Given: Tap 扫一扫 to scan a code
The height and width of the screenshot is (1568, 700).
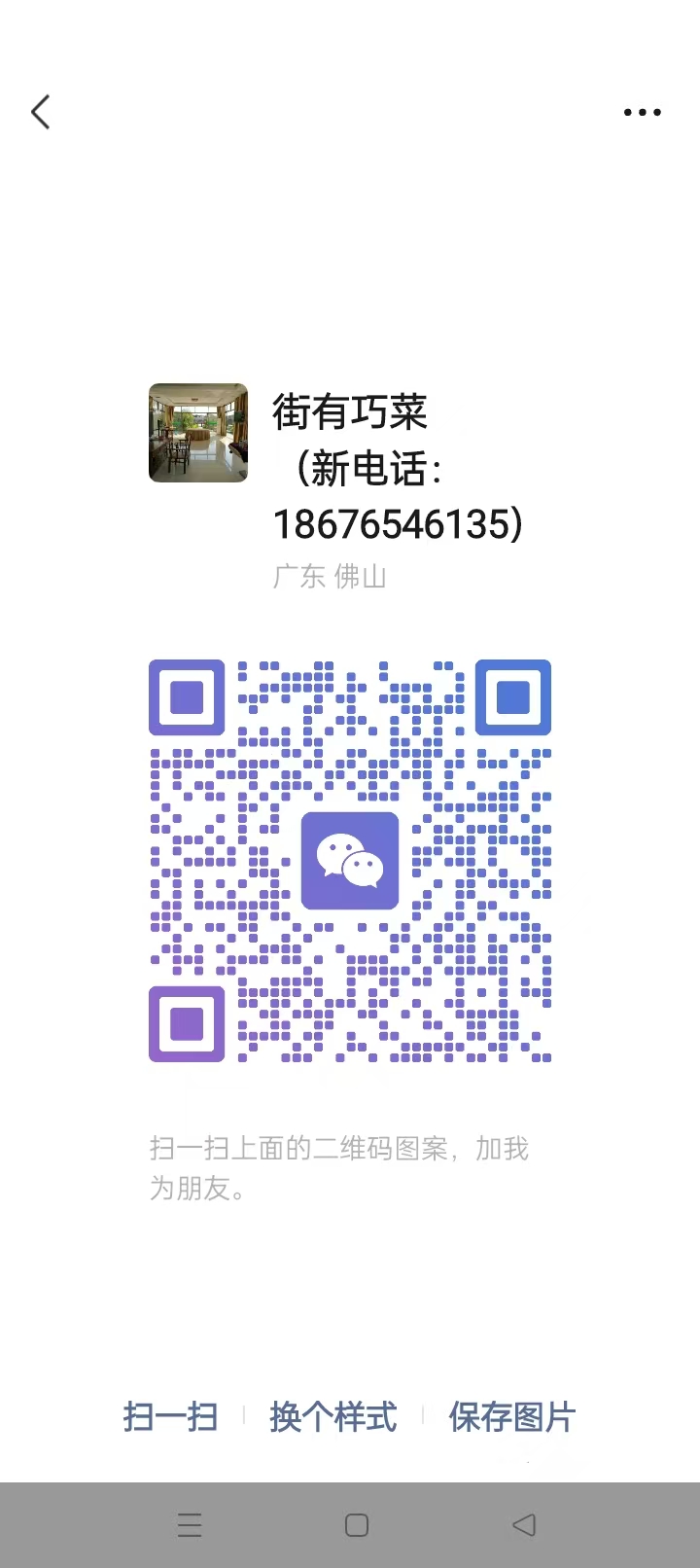Looking at the screenshot, I should [170, 1417].
